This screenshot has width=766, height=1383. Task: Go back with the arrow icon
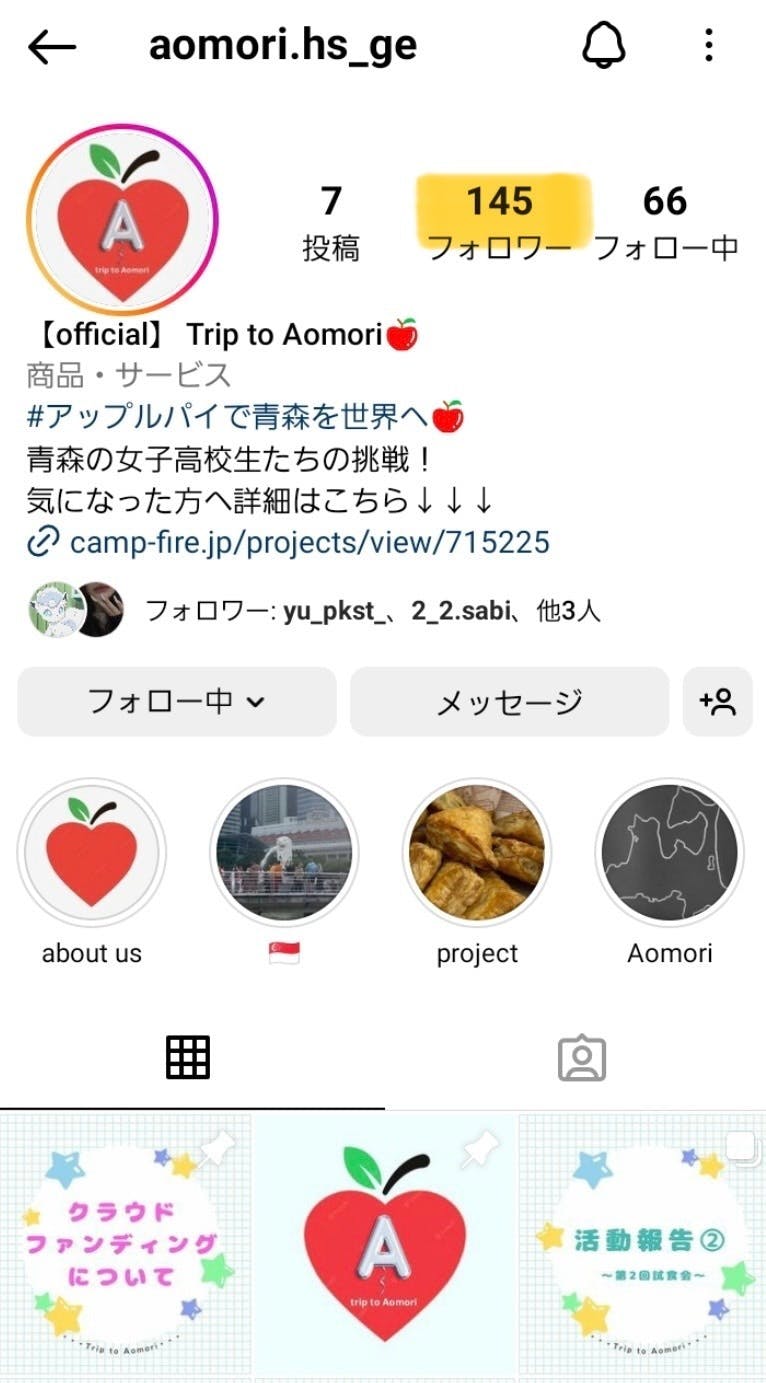[52, 46]
